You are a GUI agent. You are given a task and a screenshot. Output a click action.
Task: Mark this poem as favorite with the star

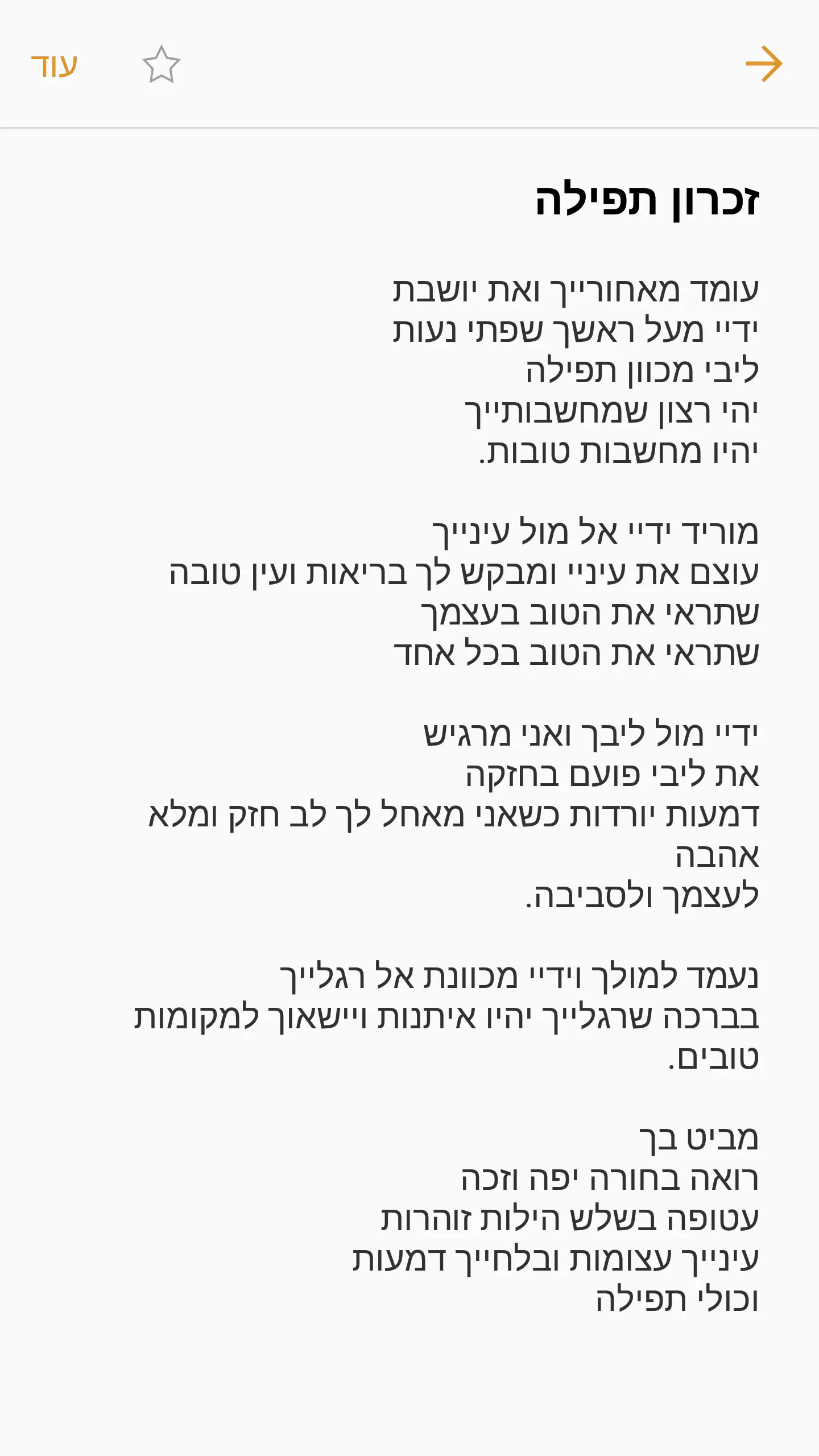click(161, 64)
